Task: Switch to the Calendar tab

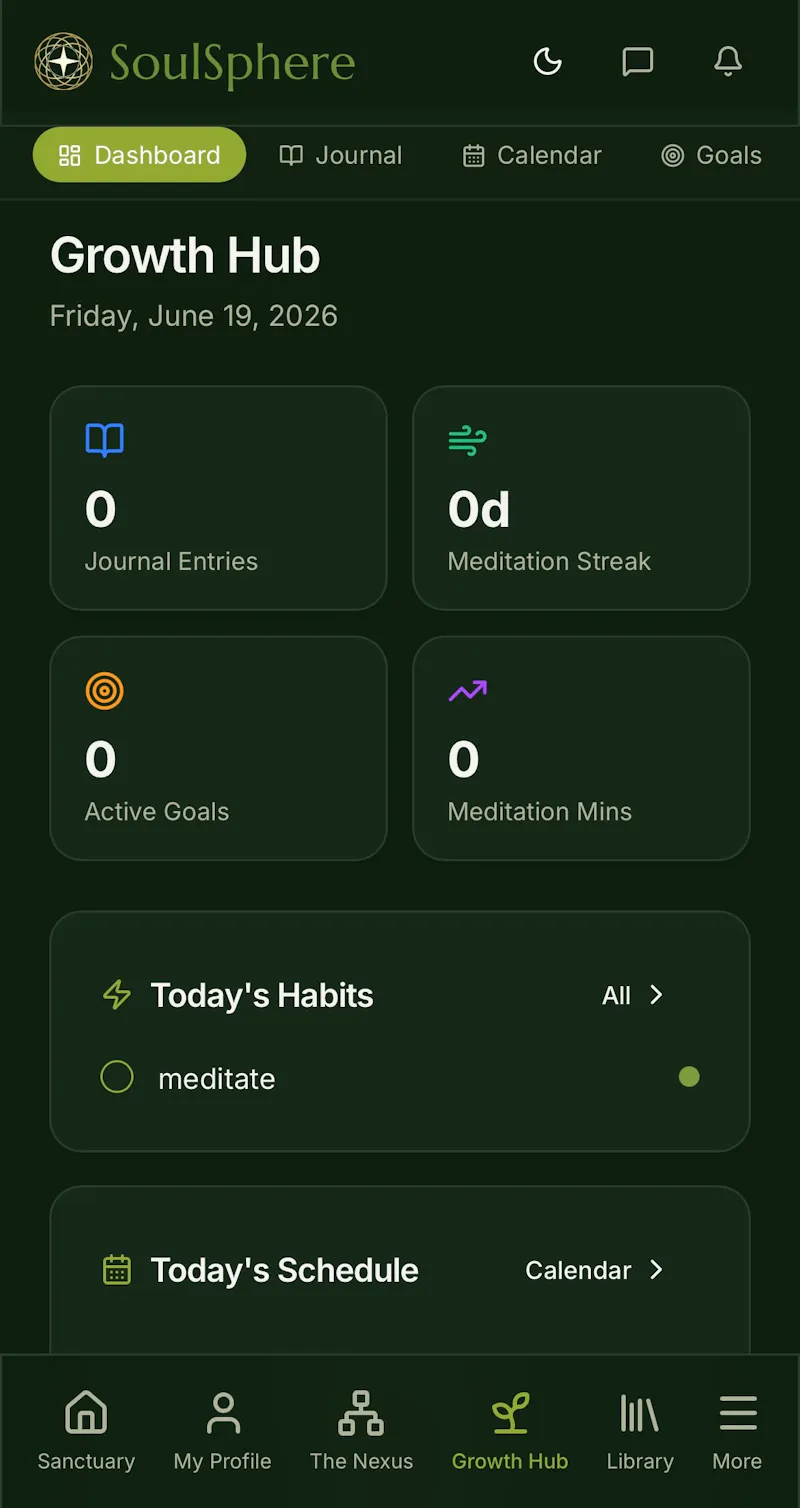Action: (532, 155)
